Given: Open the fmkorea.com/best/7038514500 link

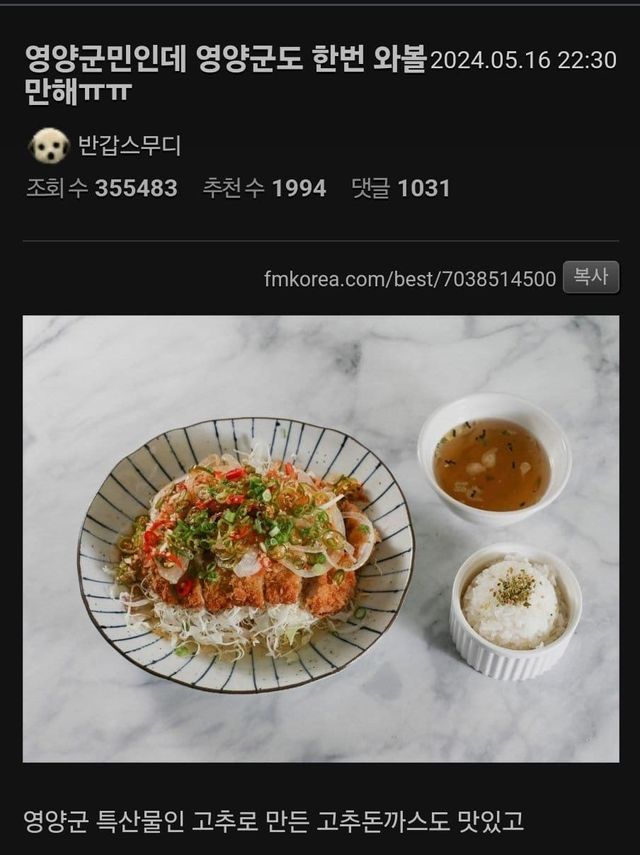Looking at the screenshot, I should [x=409, y=279].
